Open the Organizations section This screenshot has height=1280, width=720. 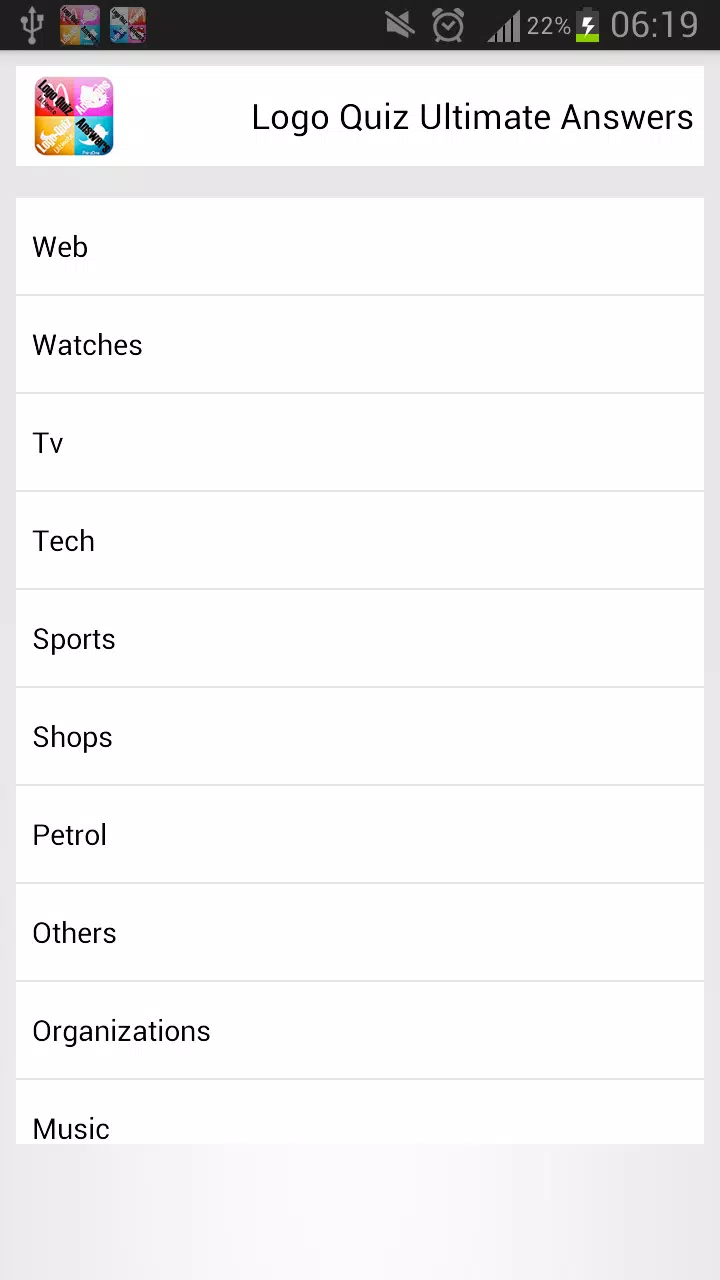click(x=360, y=1031)
